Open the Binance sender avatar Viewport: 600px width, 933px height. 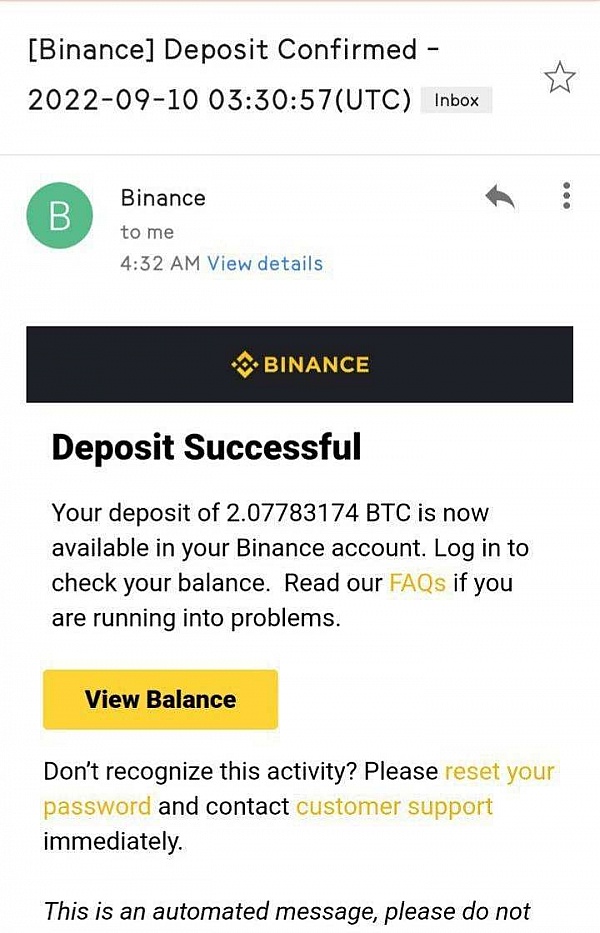tap(60, 216)
